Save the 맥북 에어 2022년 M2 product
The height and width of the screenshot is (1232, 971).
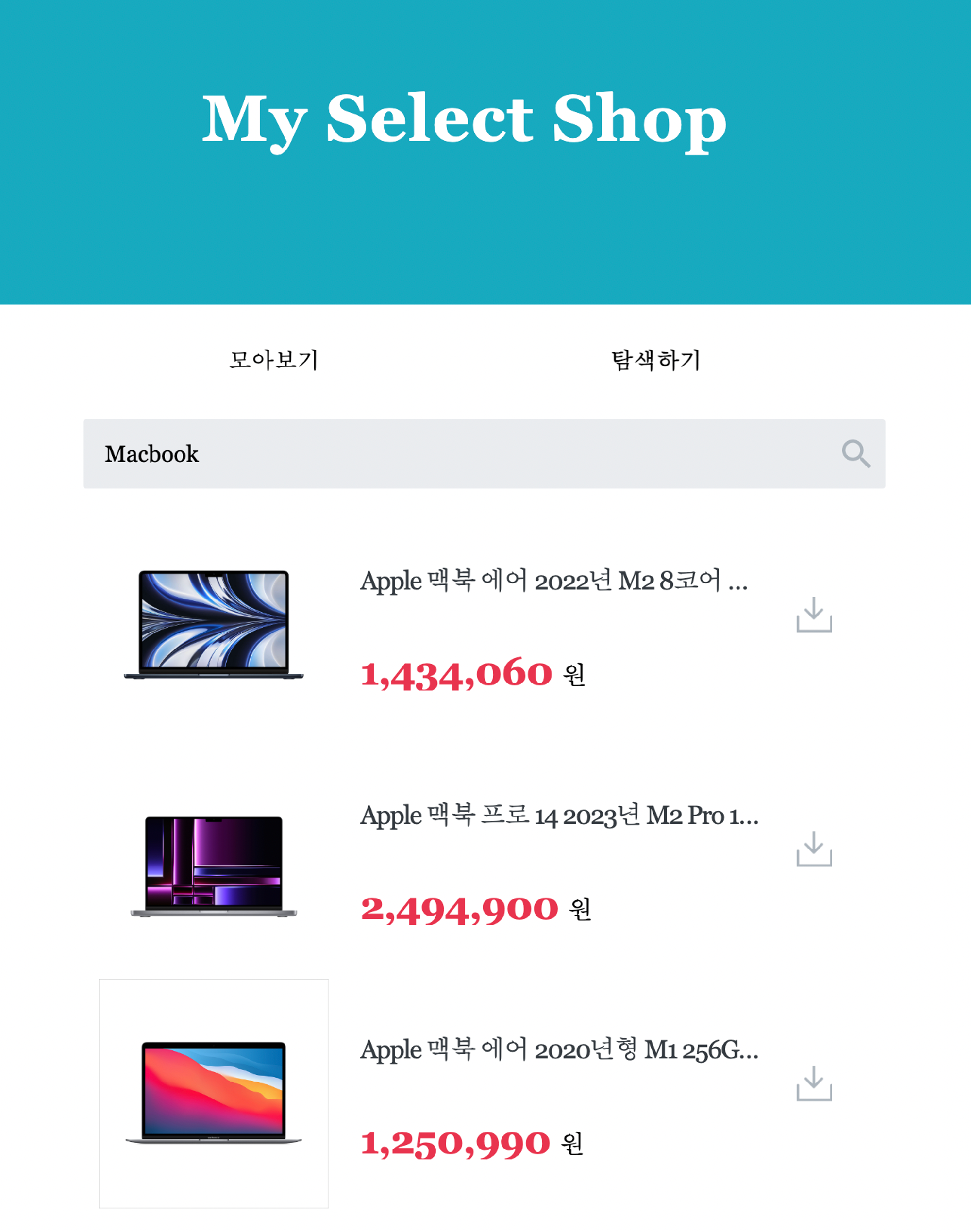[x=814, y=614]
